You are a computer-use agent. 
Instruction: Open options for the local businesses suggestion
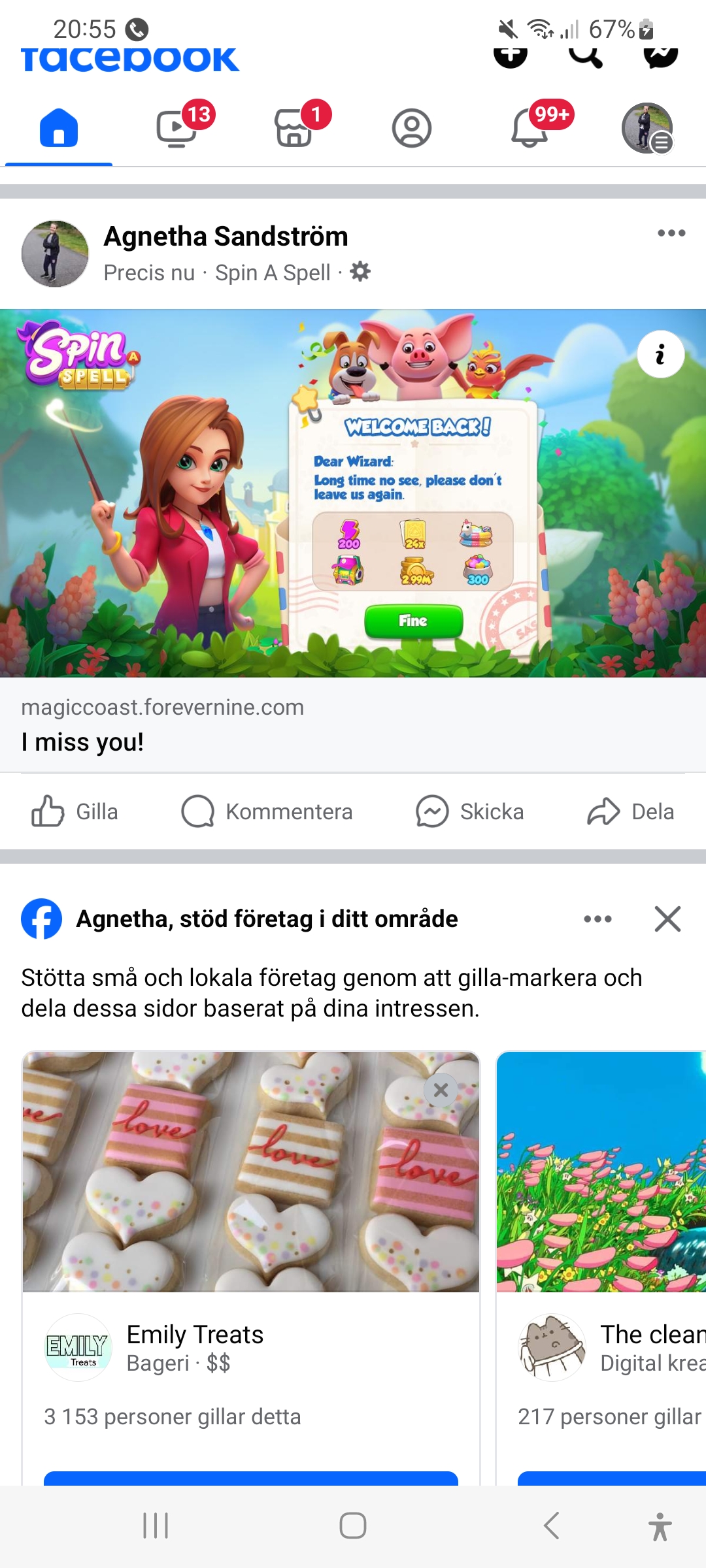pos(597,919)
